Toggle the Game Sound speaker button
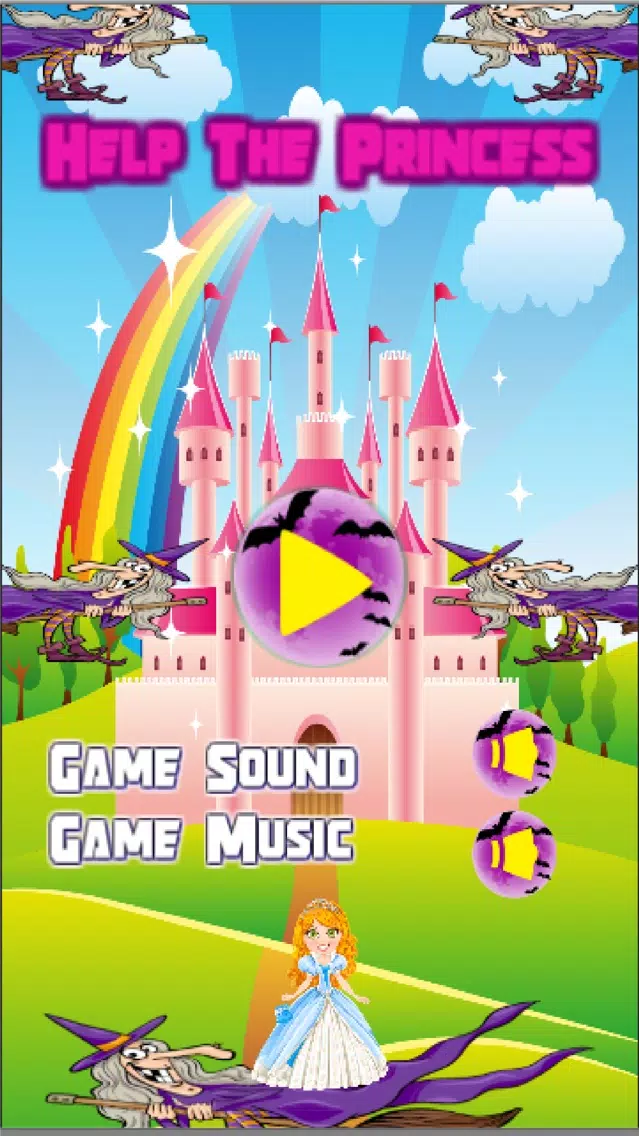The image size is (639, 1136). tap(514, 752)
